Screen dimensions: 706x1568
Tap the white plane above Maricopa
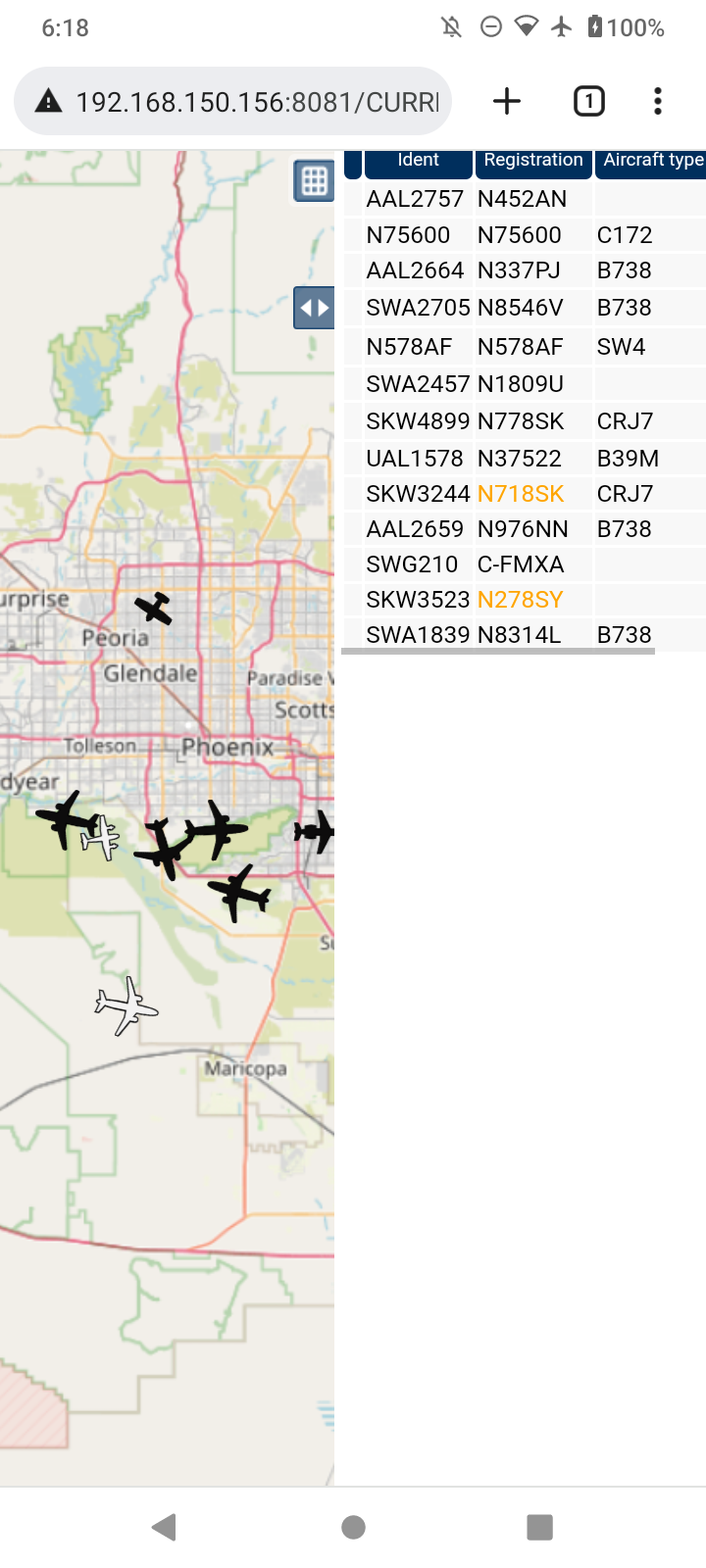tap(126, 1006)
